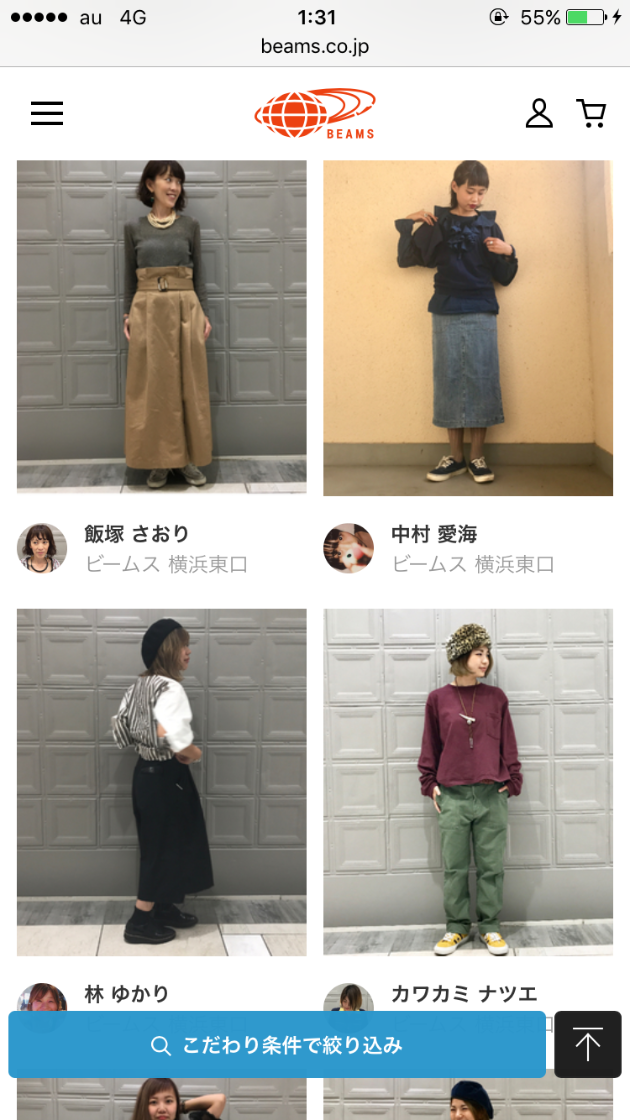Viewport: 630px width, 1120px height.
Task: Open 林 ゆかり's outfit photo
Action: pos(162,782)
